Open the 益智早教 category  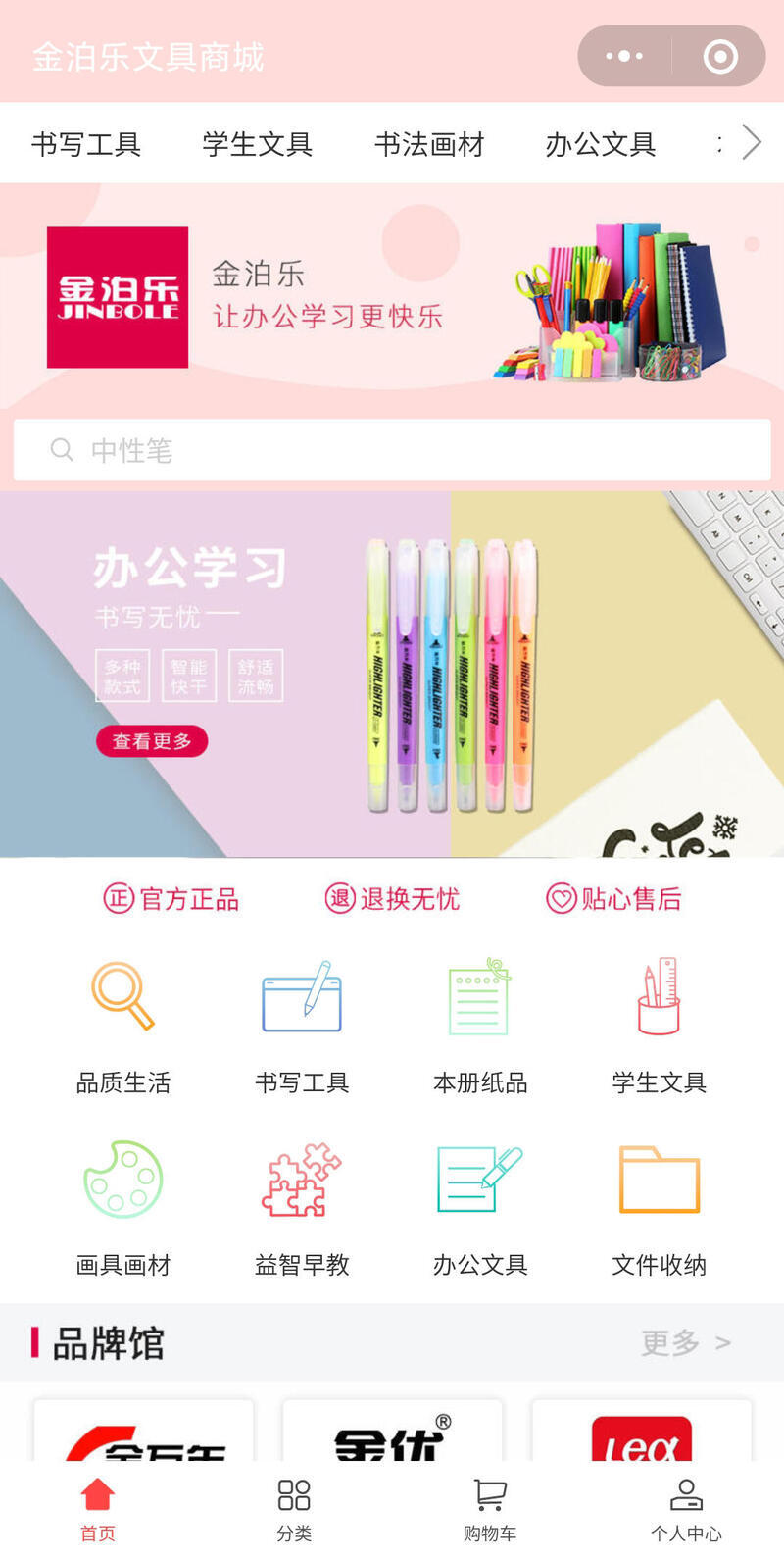[x=302, y=1207]
